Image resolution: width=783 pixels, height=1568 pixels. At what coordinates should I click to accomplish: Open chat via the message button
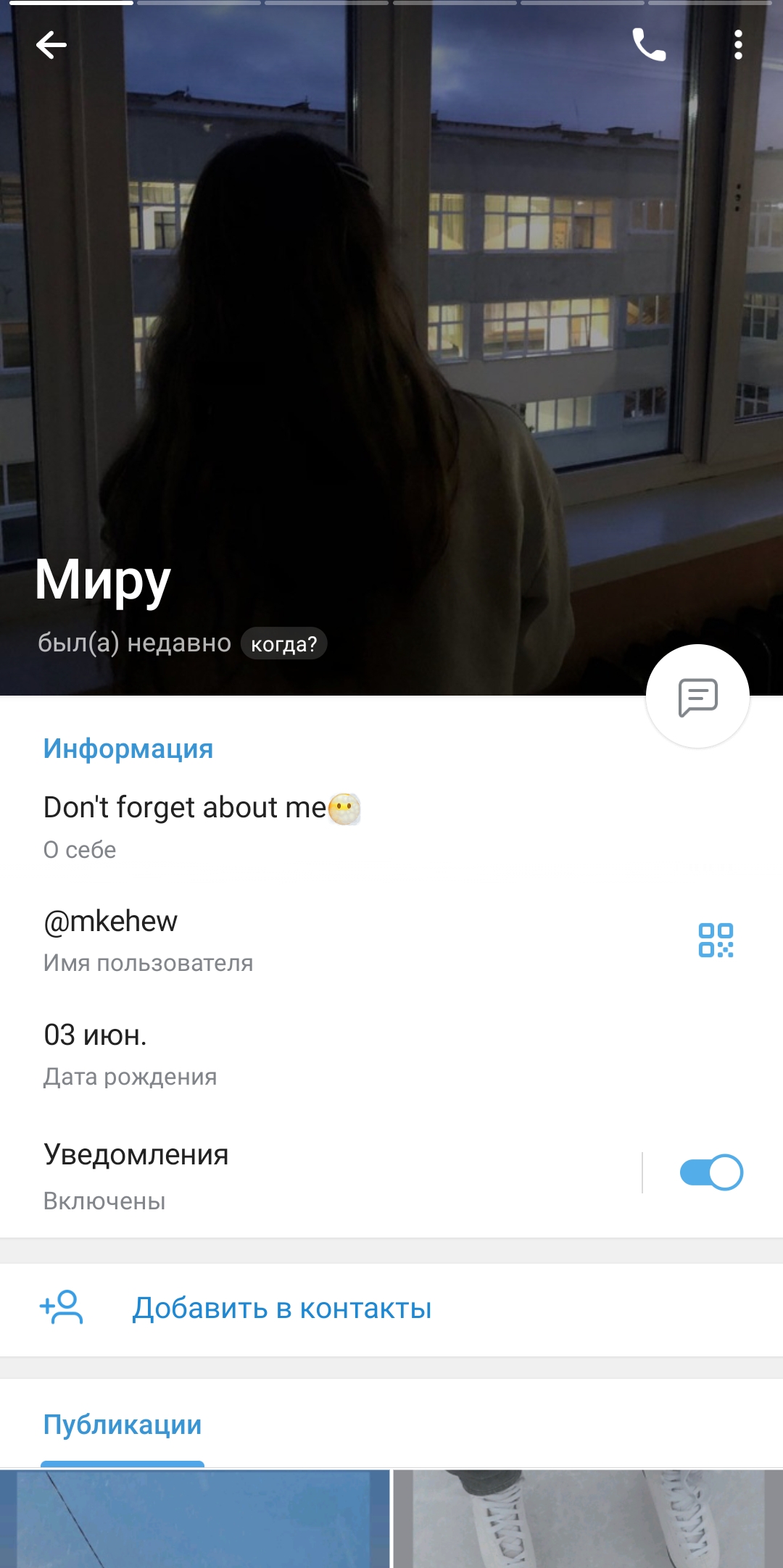697,696
